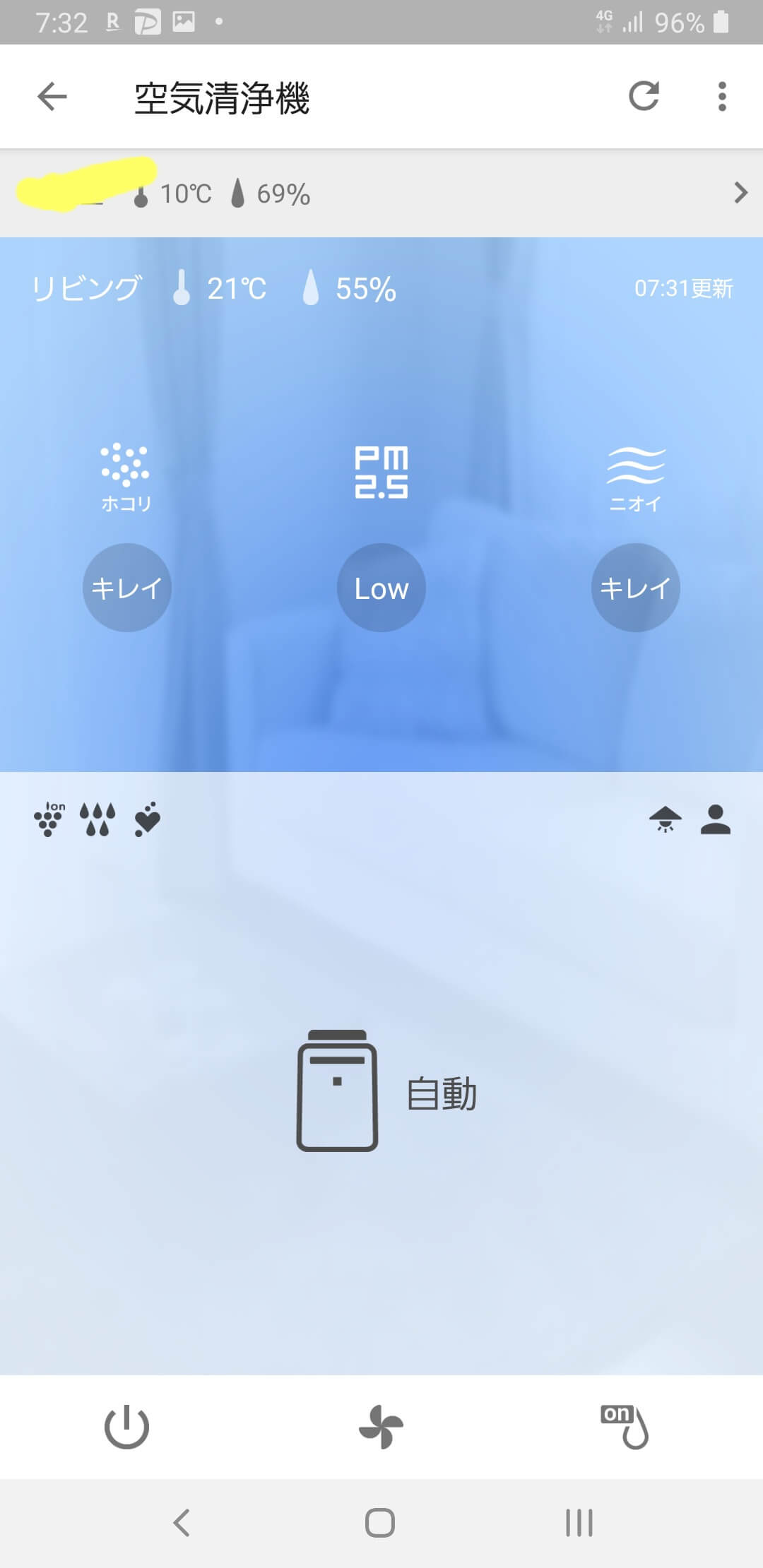Viewport: 763px width, 1568px height.
Task: Open the recent apps view
Action: [x=579, y=1523]
